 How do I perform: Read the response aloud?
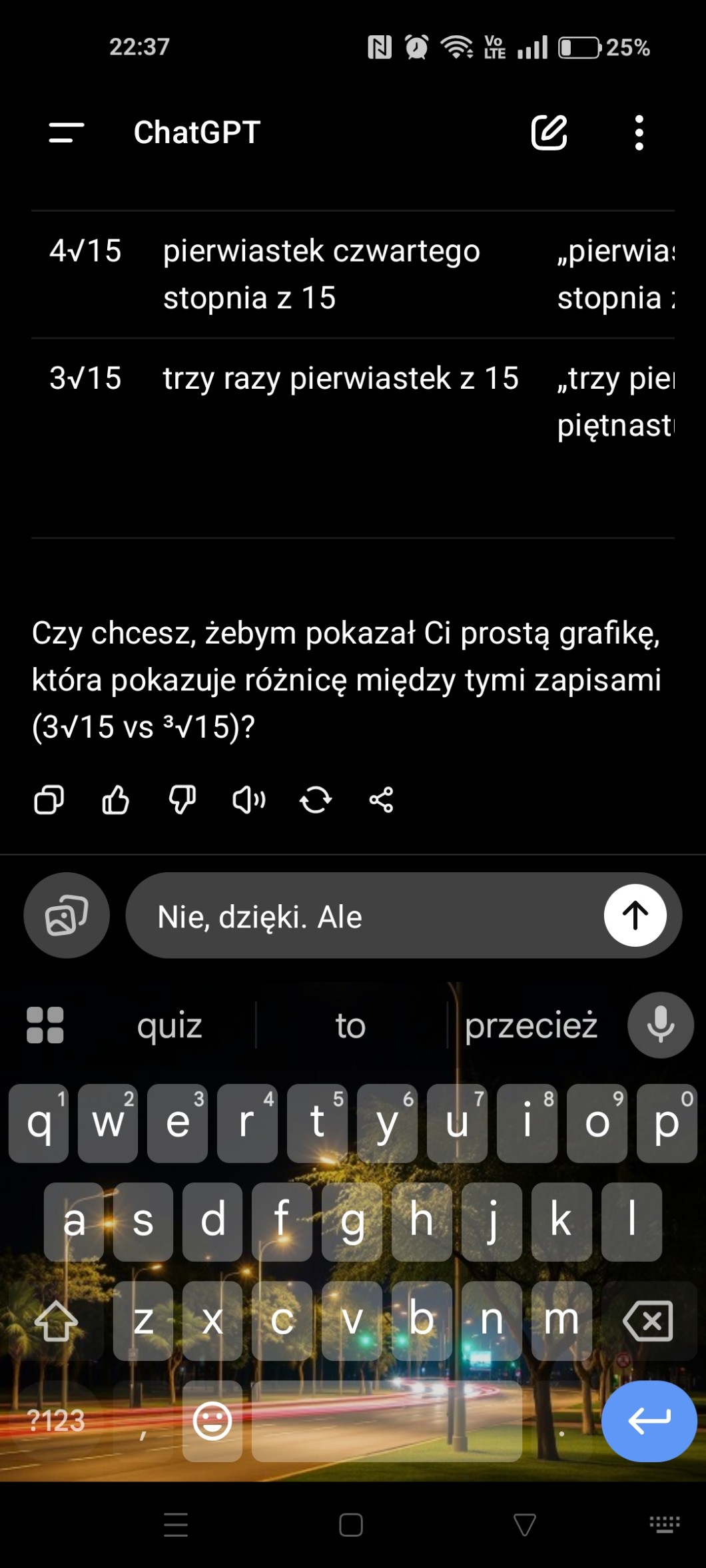coord(248,800)
